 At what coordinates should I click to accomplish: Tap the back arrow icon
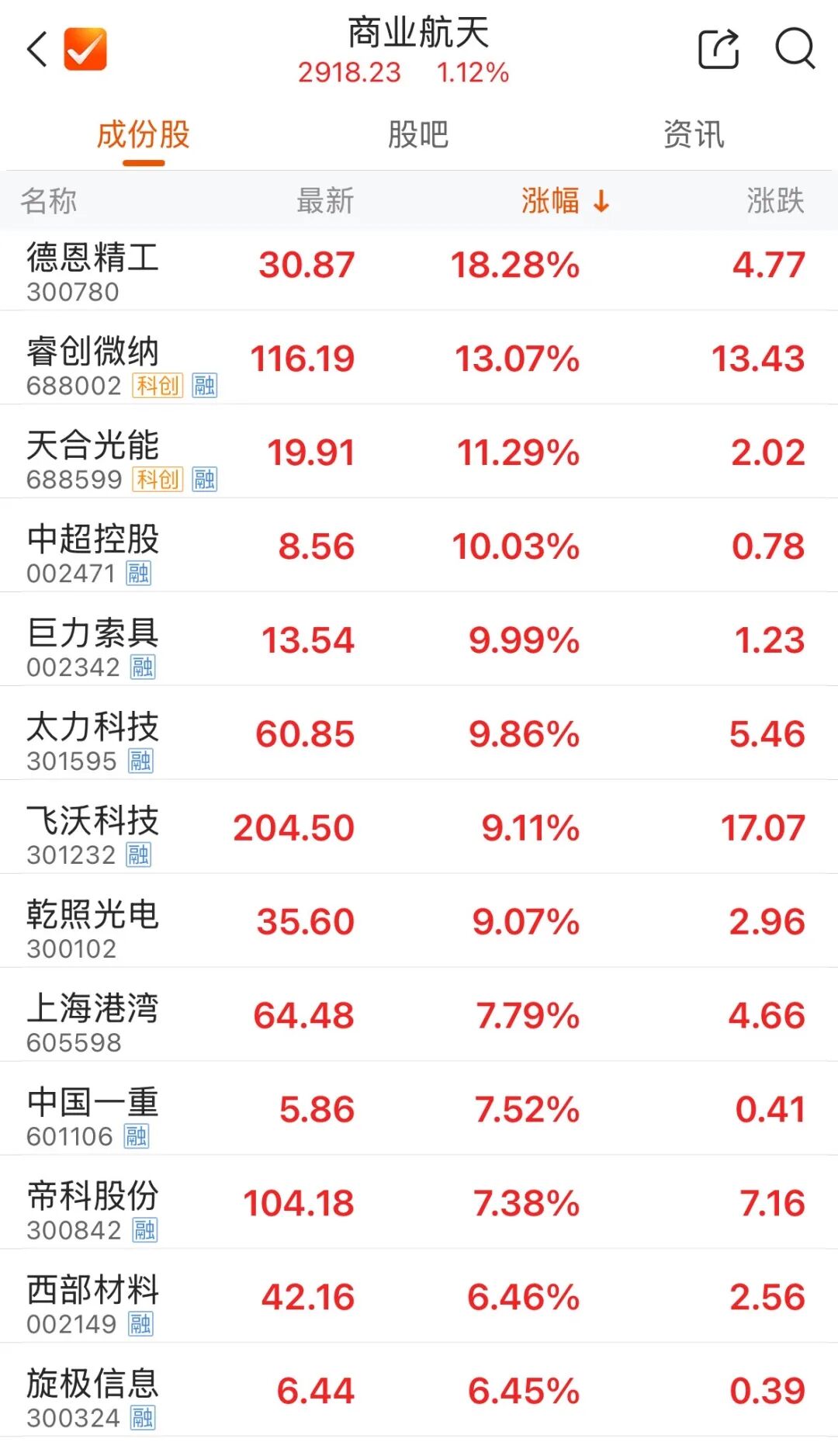pos(36,48)
